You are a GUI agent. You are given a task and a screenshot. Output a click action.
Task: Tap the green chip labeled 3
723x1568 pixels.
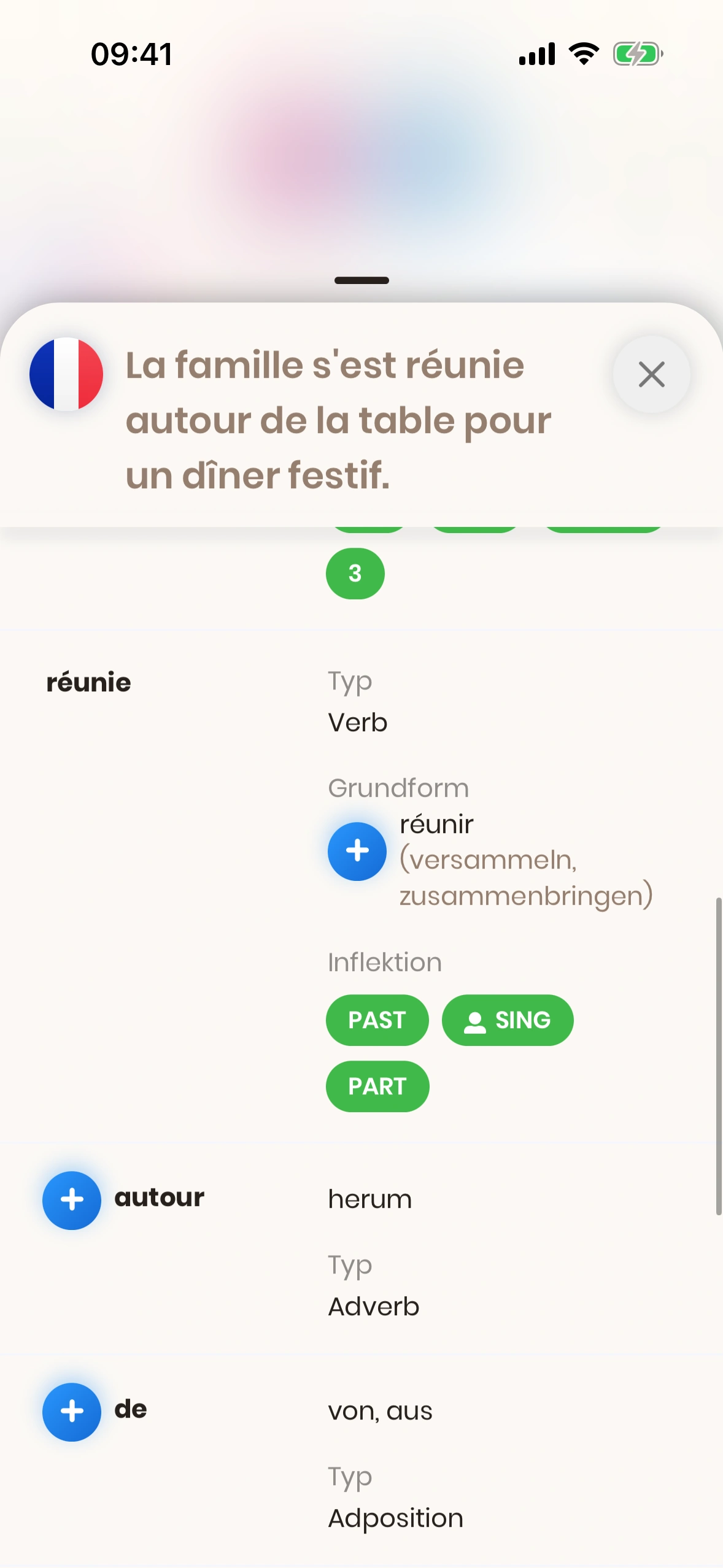click(x=355, y=574)
